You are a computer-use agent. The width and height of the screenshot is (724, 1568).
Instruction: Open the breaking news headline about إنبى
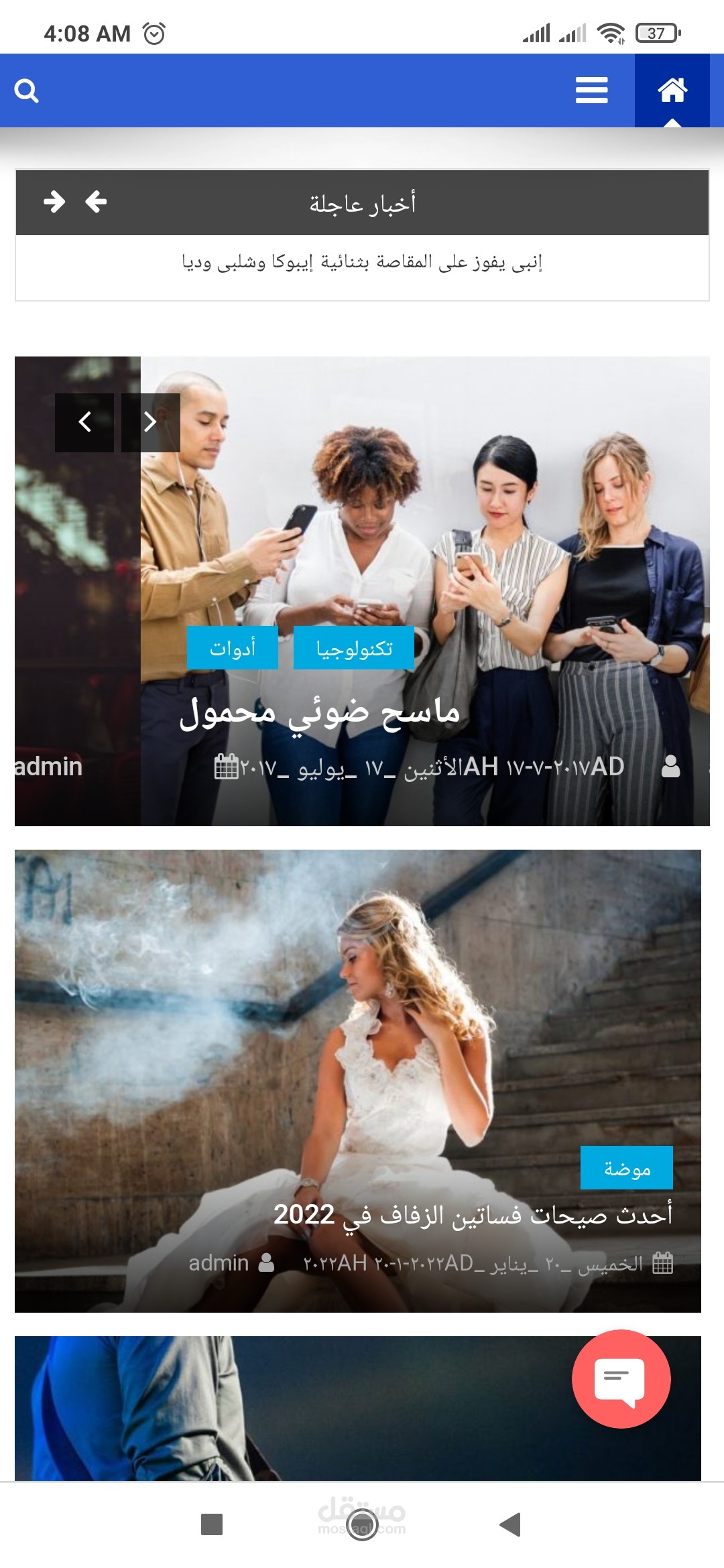(x=362, y=262)
